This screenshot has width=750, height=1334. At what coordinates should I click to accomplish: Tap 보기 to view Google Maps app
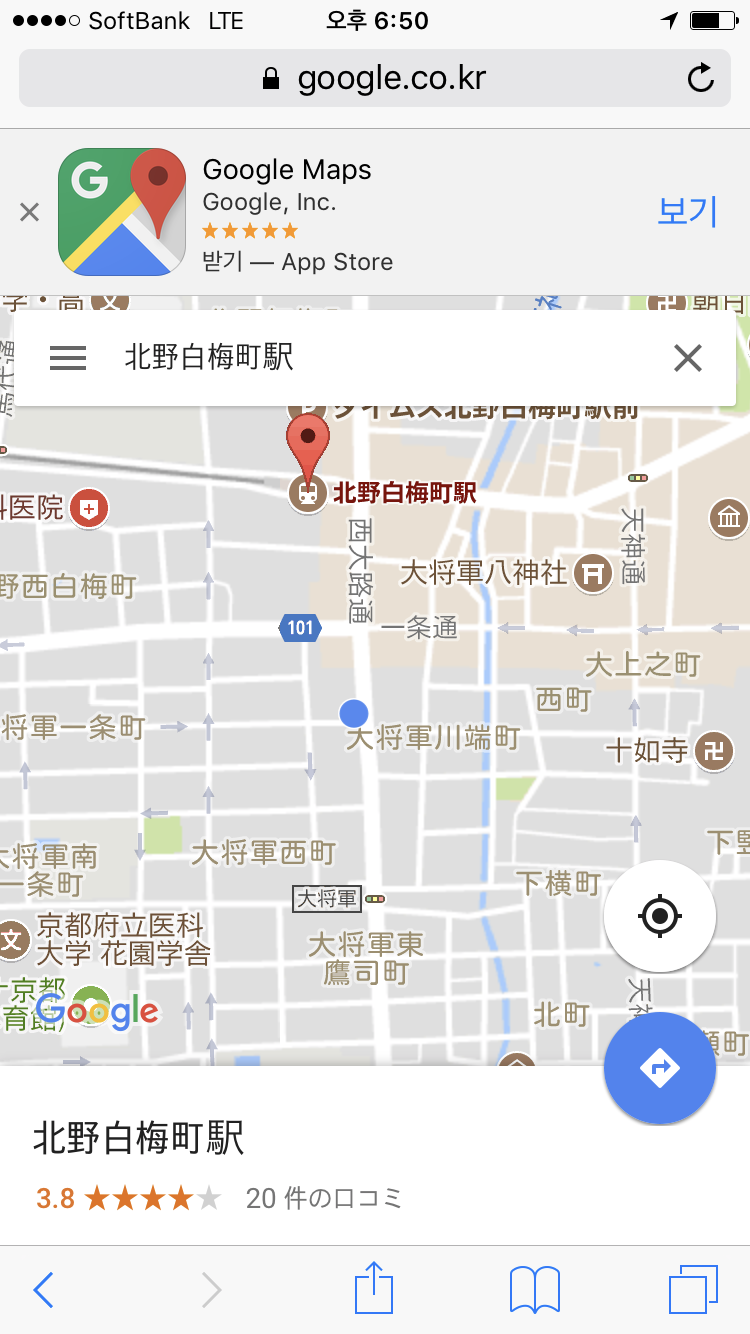688,211
